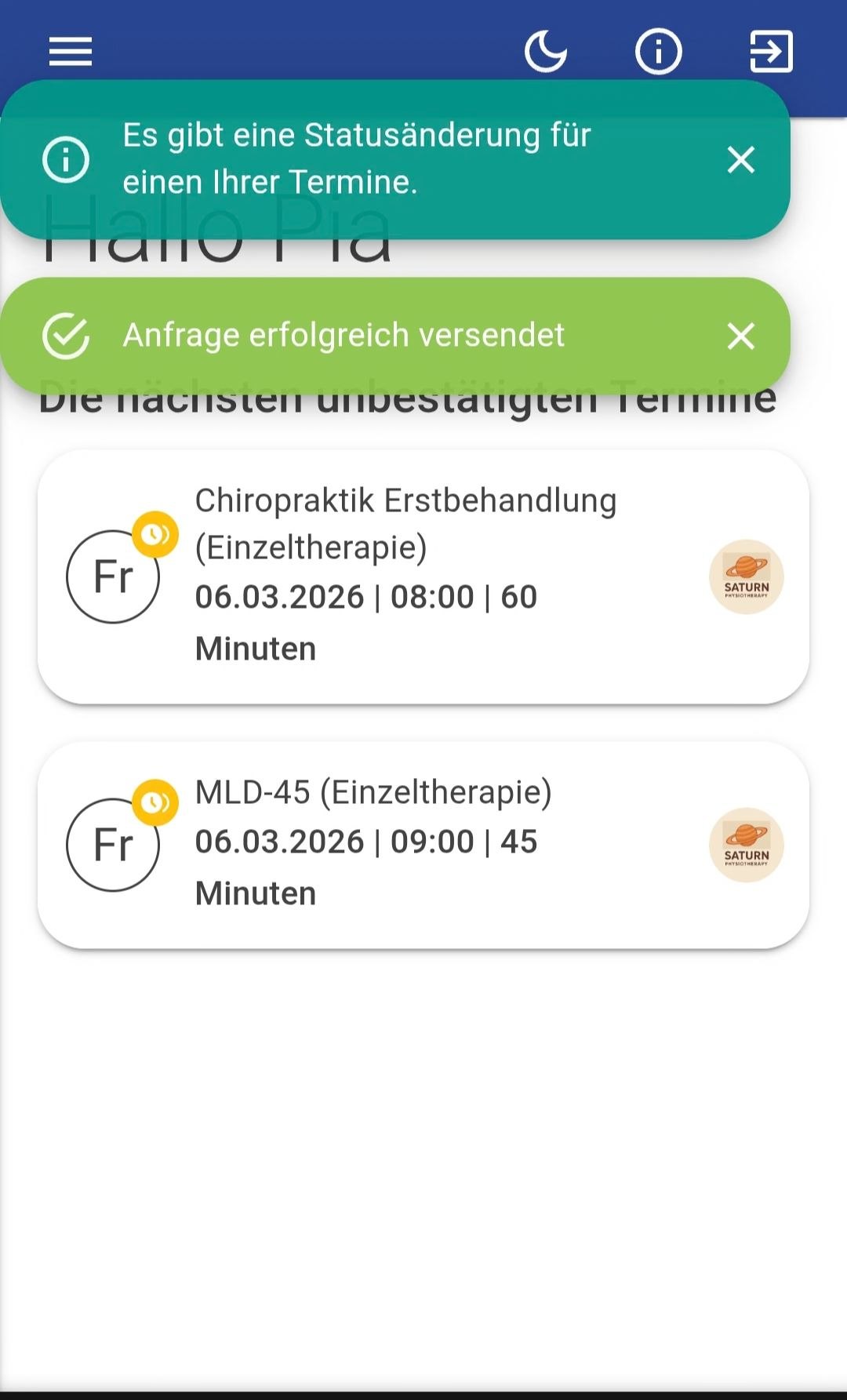Screen dimensions: 847x1400
Task: Open the MLD-45 appointment card
Action: click(x=423, y=845)
